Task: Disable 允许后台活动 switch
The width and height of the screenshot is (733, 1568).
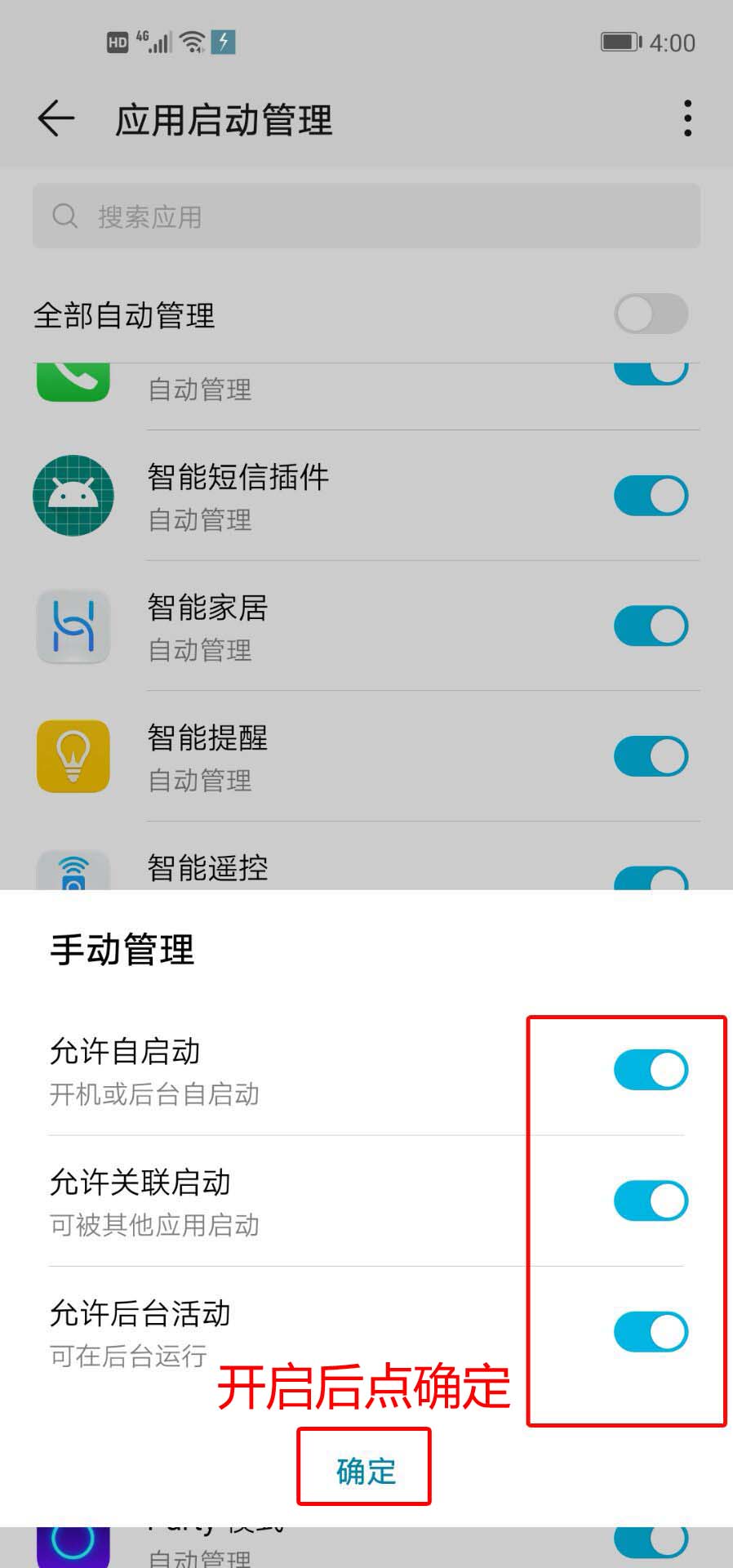Action: pos(651,1332)
